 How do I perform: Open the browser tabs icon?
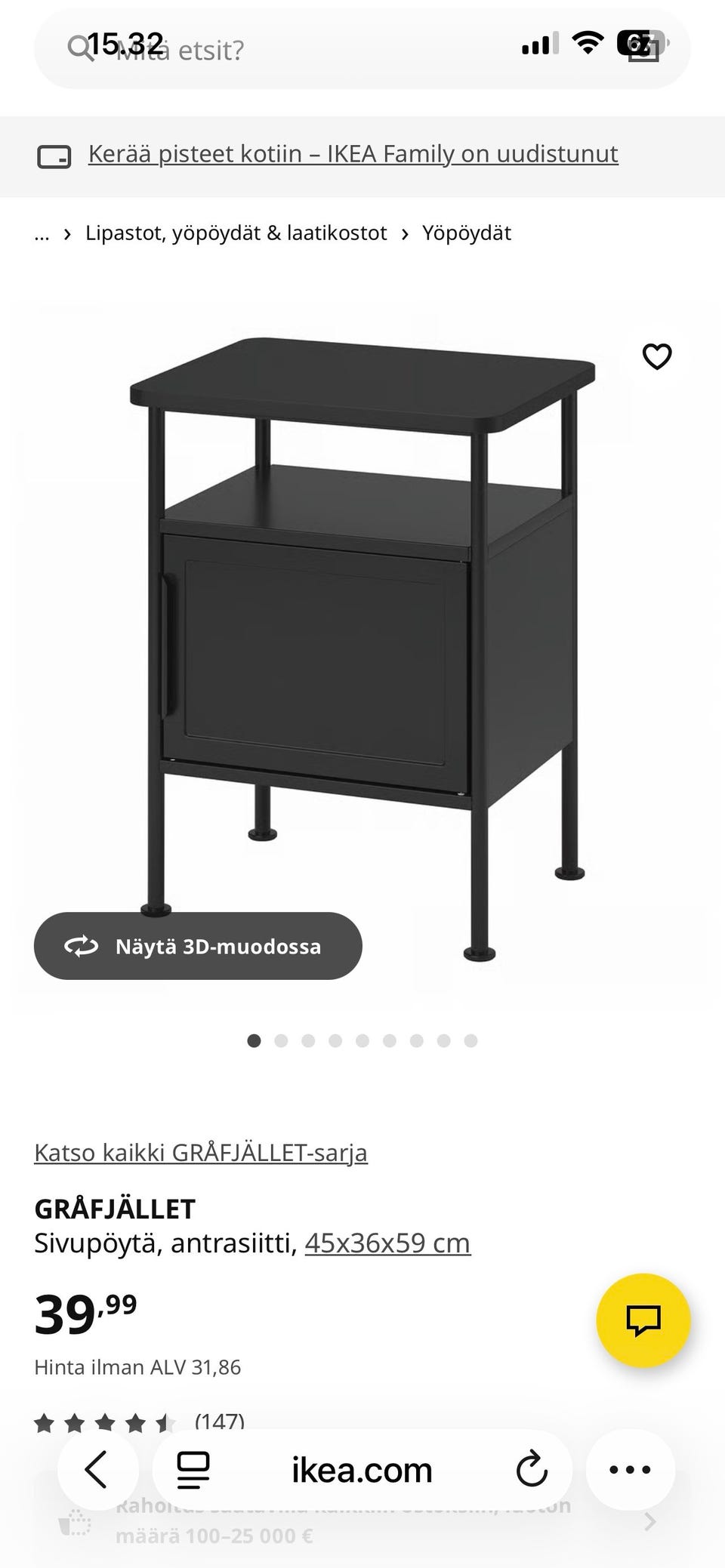click(x=193, y=1469)
